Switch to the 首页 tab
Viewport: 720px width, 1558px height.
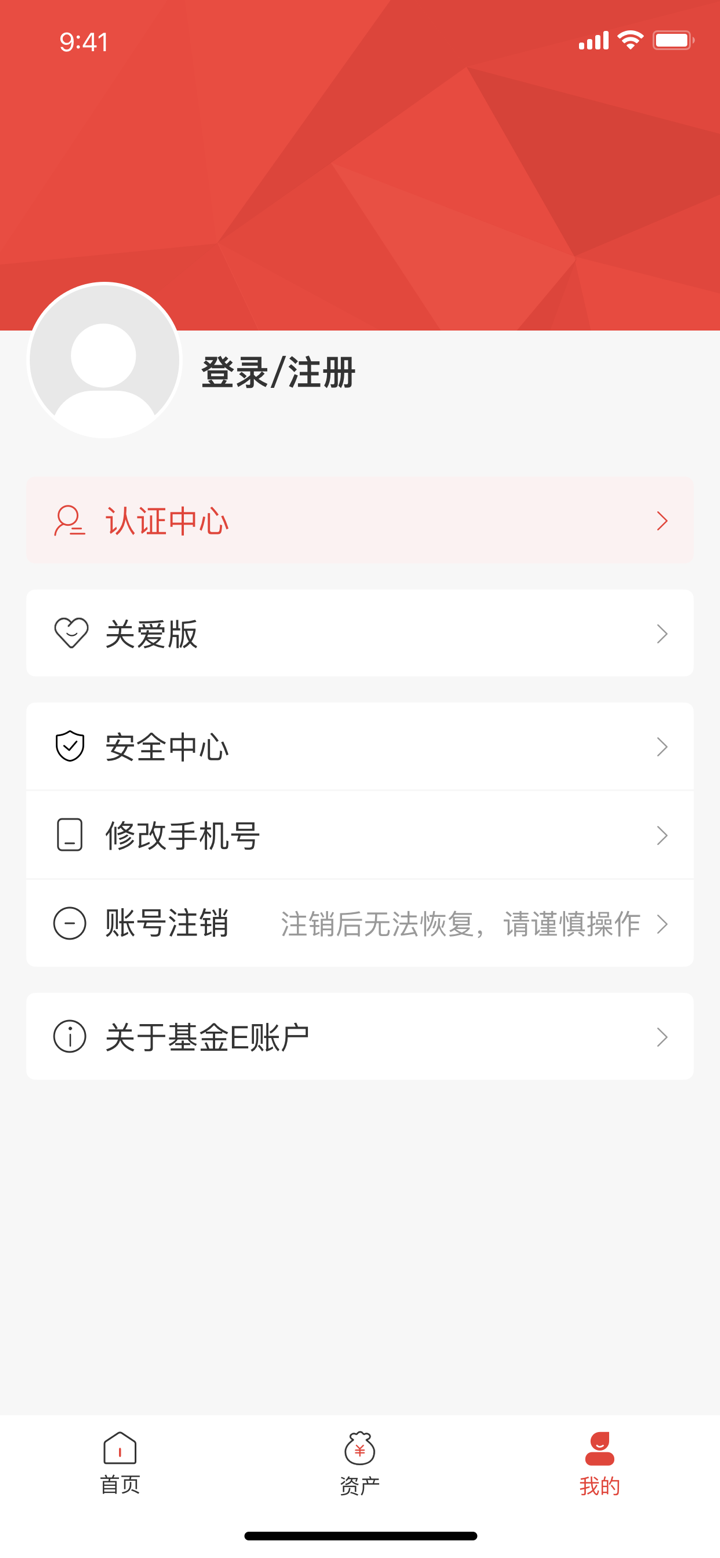click(x=119, y=1462)
